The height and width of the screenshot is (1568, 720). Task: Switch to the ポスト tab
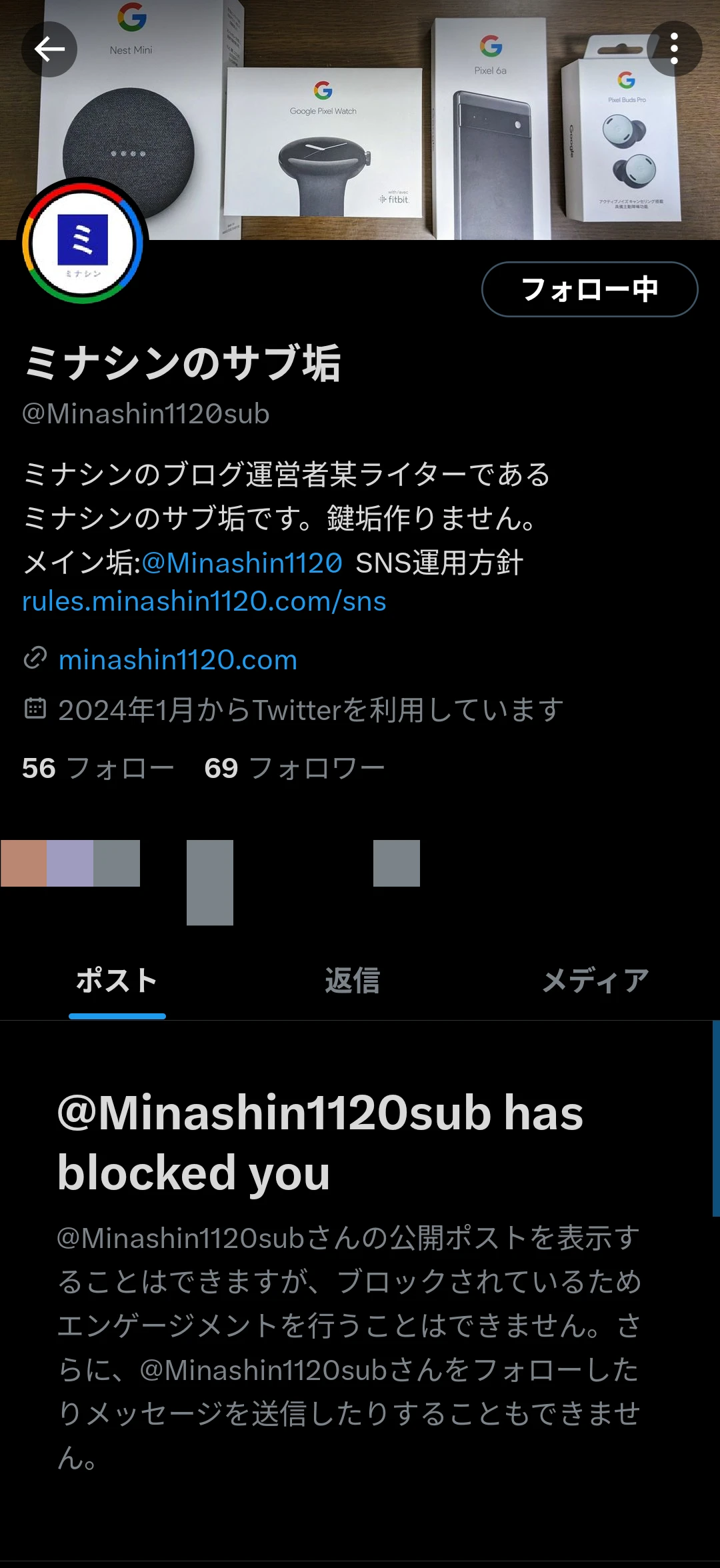pos(117,981)
